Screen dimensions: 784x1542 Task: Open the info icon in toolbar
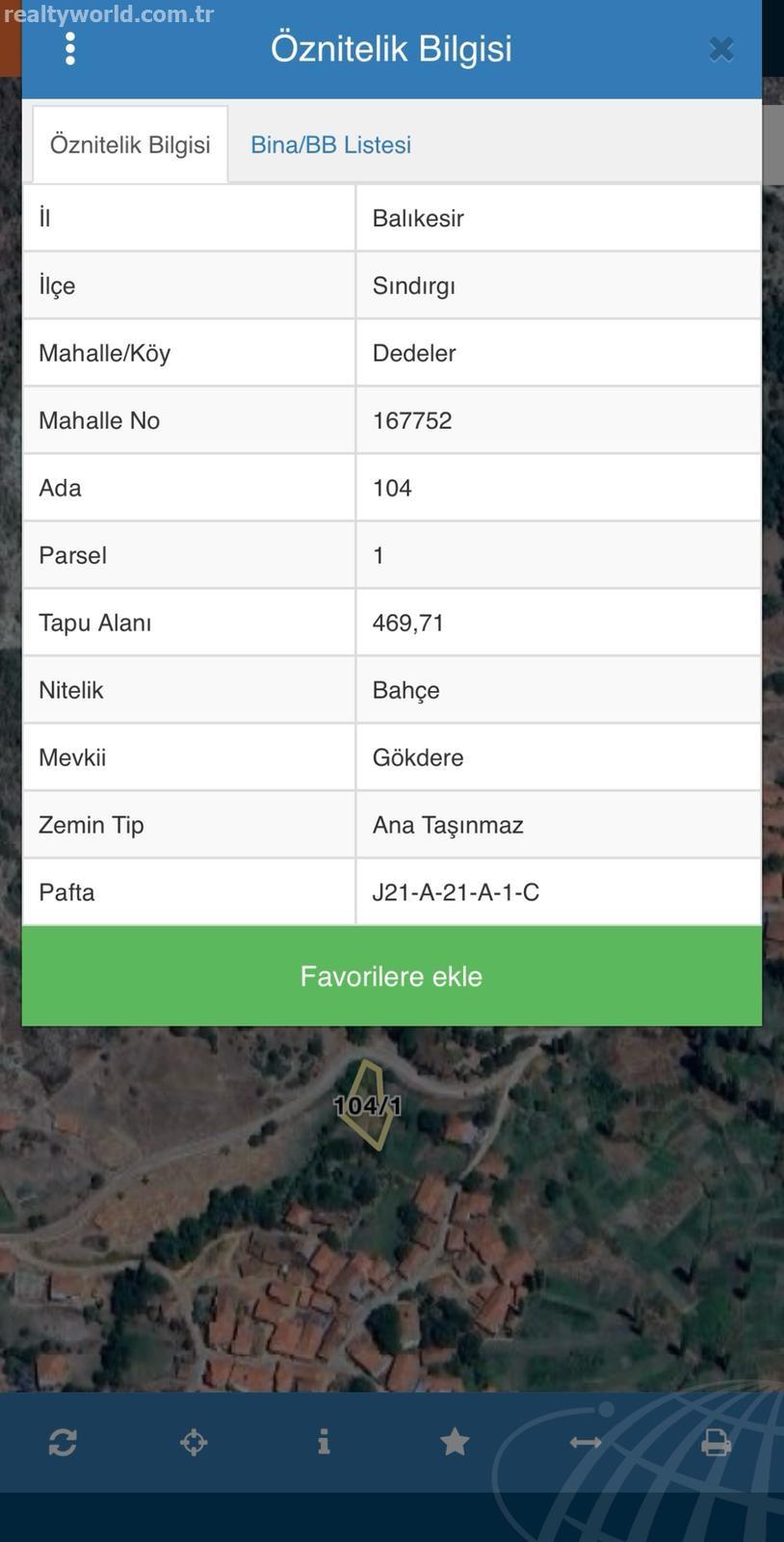pyautogui.click(x=324, y=1442)
